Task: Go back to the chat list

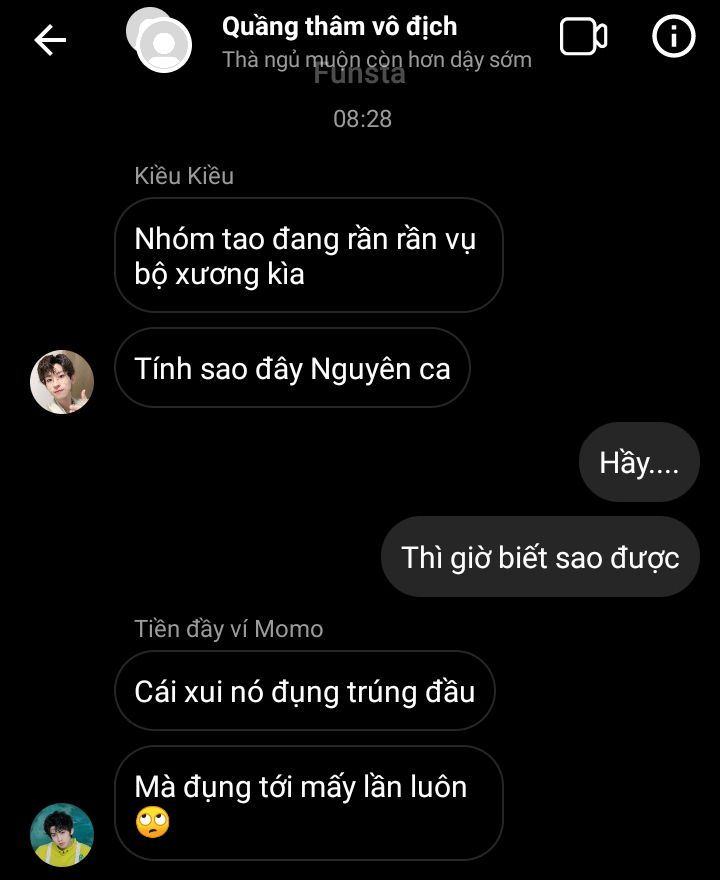Action: 50,40
